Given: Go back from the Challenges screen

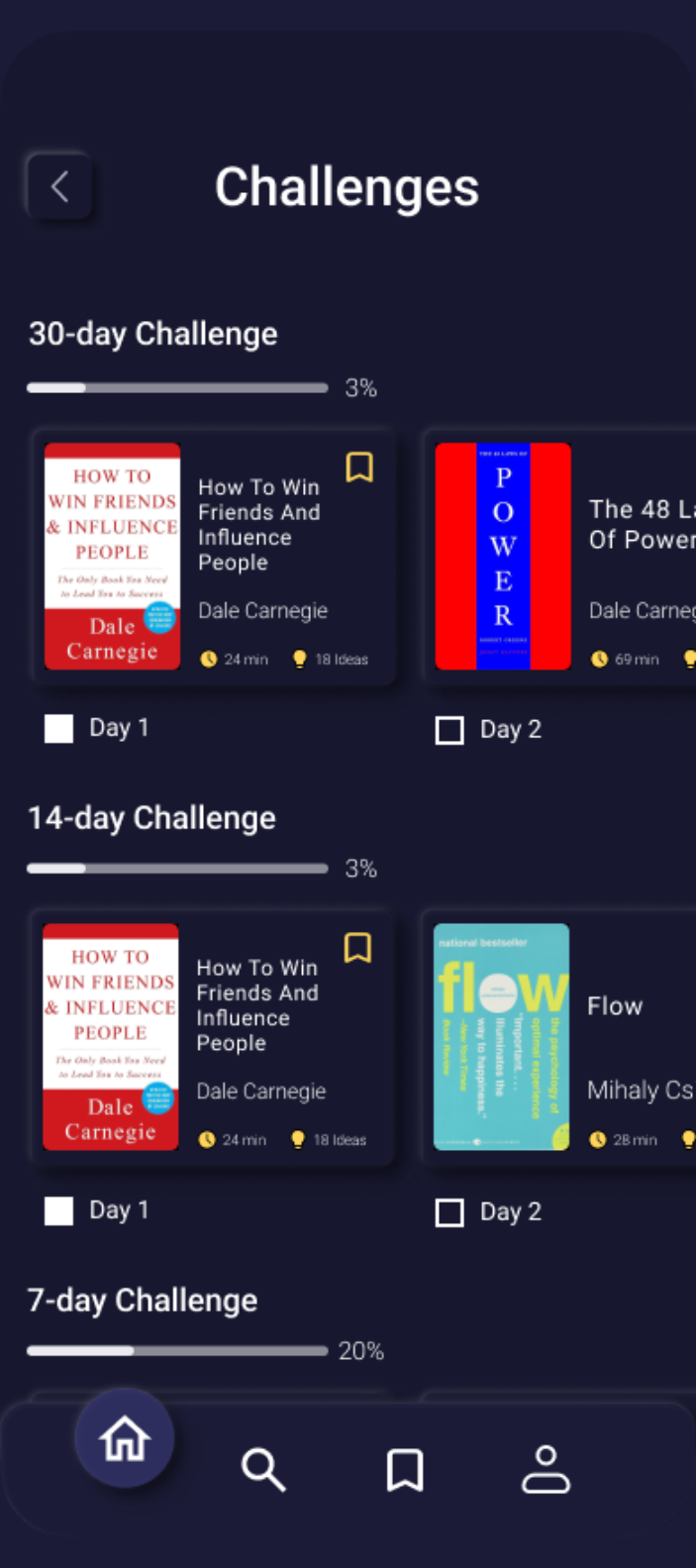Looking at the screenshot, I should coord(59,186).
